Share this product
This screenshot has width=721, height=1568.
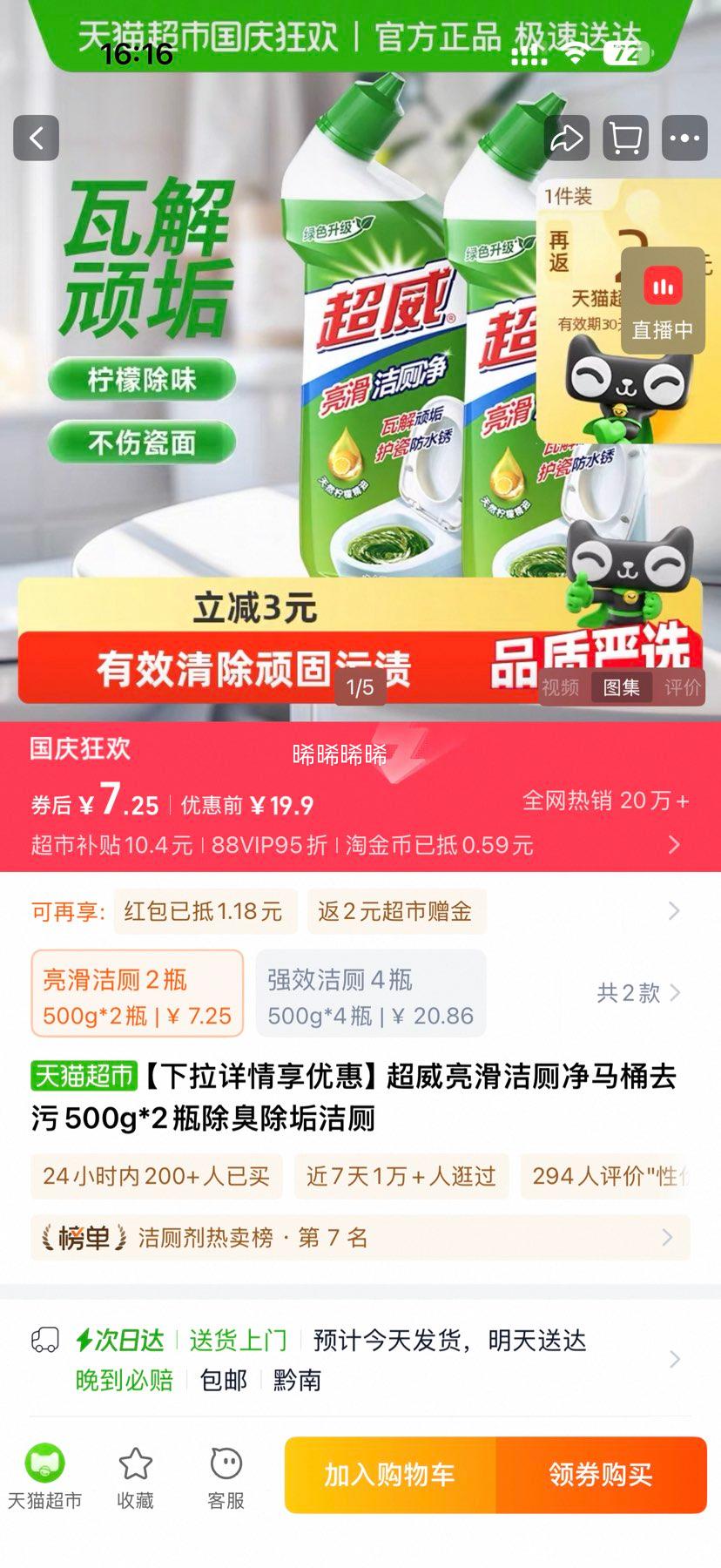tap(567, 138)
